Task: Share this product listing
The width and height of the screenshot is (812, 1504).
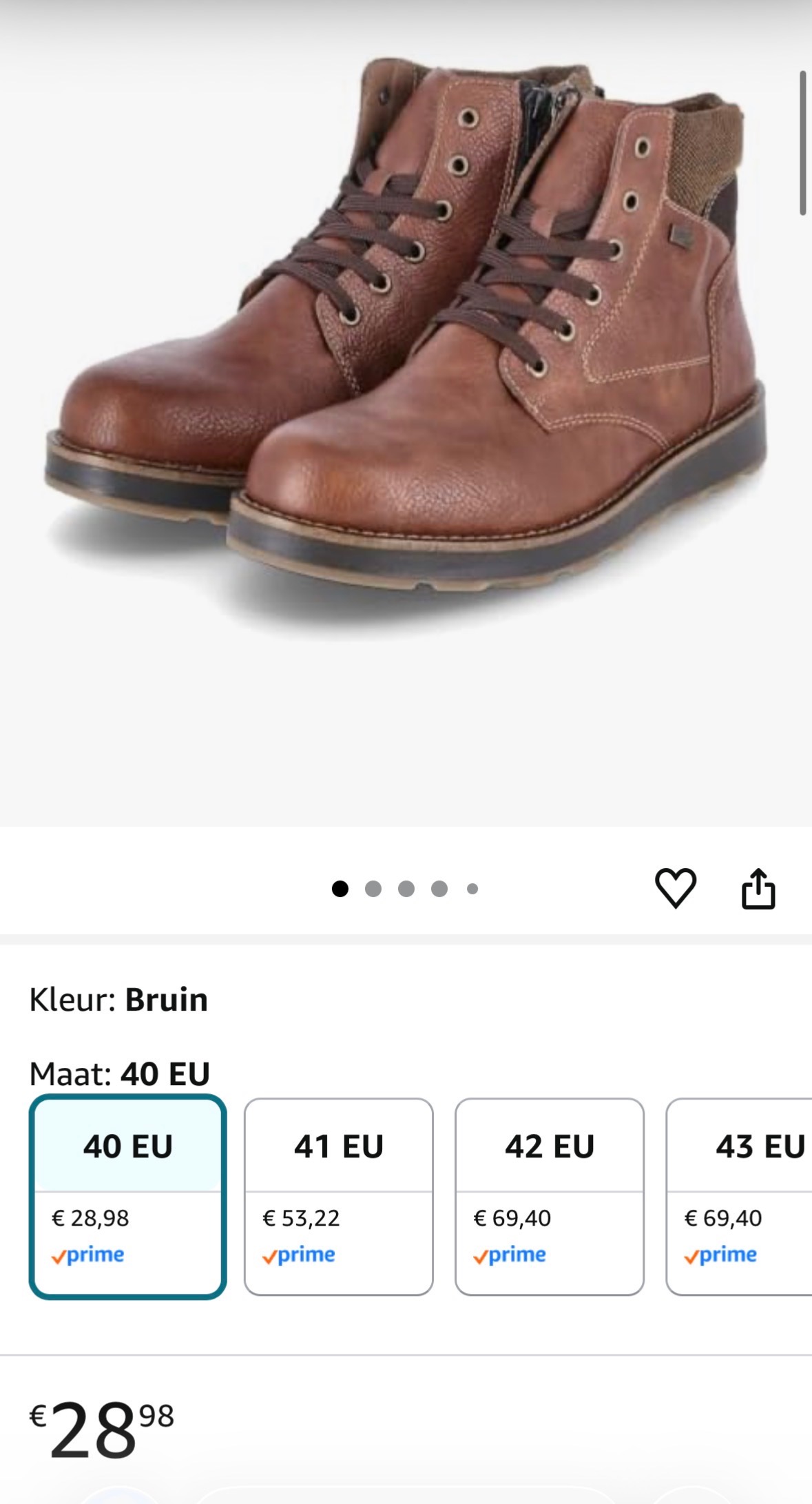Action: [758, 889]
